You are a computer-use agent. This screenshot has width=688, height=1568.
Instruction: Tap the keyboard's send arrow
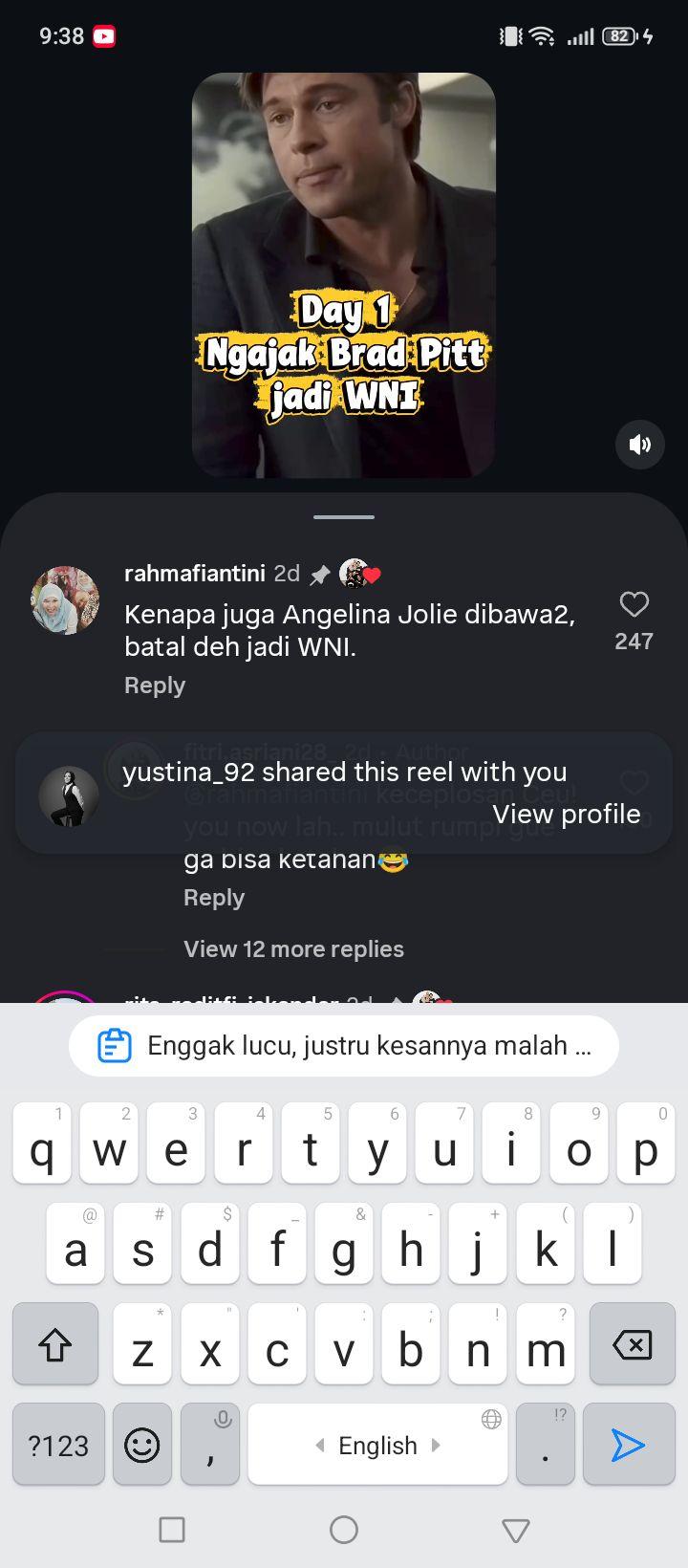[x=629, y=1445]
